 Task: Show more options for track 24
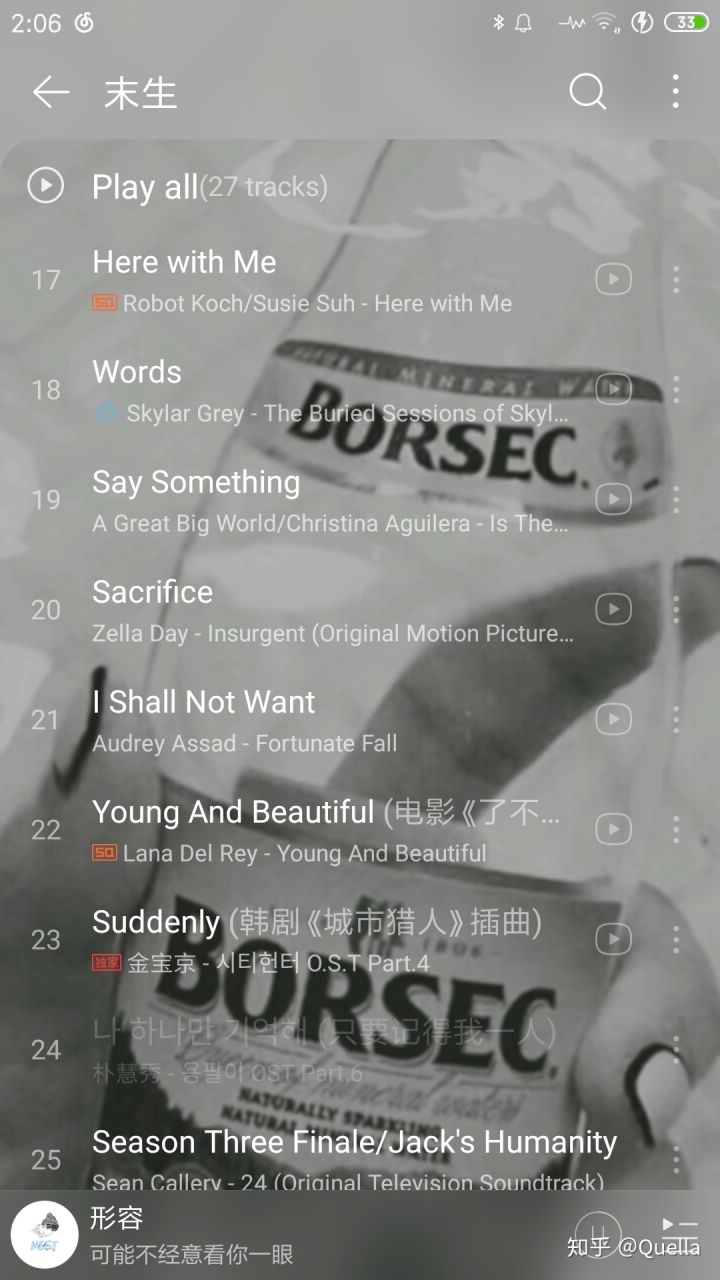676,1049
